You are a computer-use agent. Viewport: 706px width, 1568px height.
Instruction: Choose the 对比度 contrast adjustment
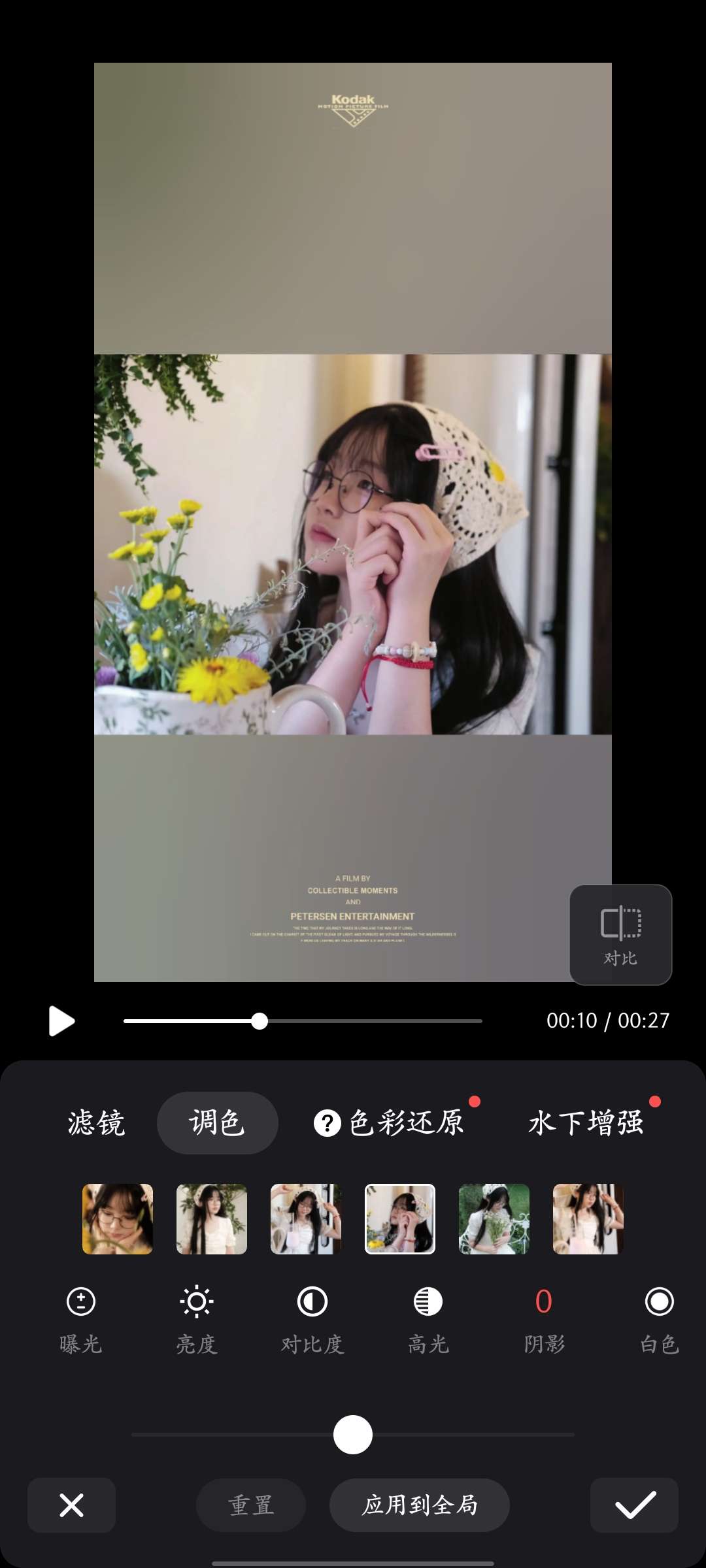(x=312, y=1316)
